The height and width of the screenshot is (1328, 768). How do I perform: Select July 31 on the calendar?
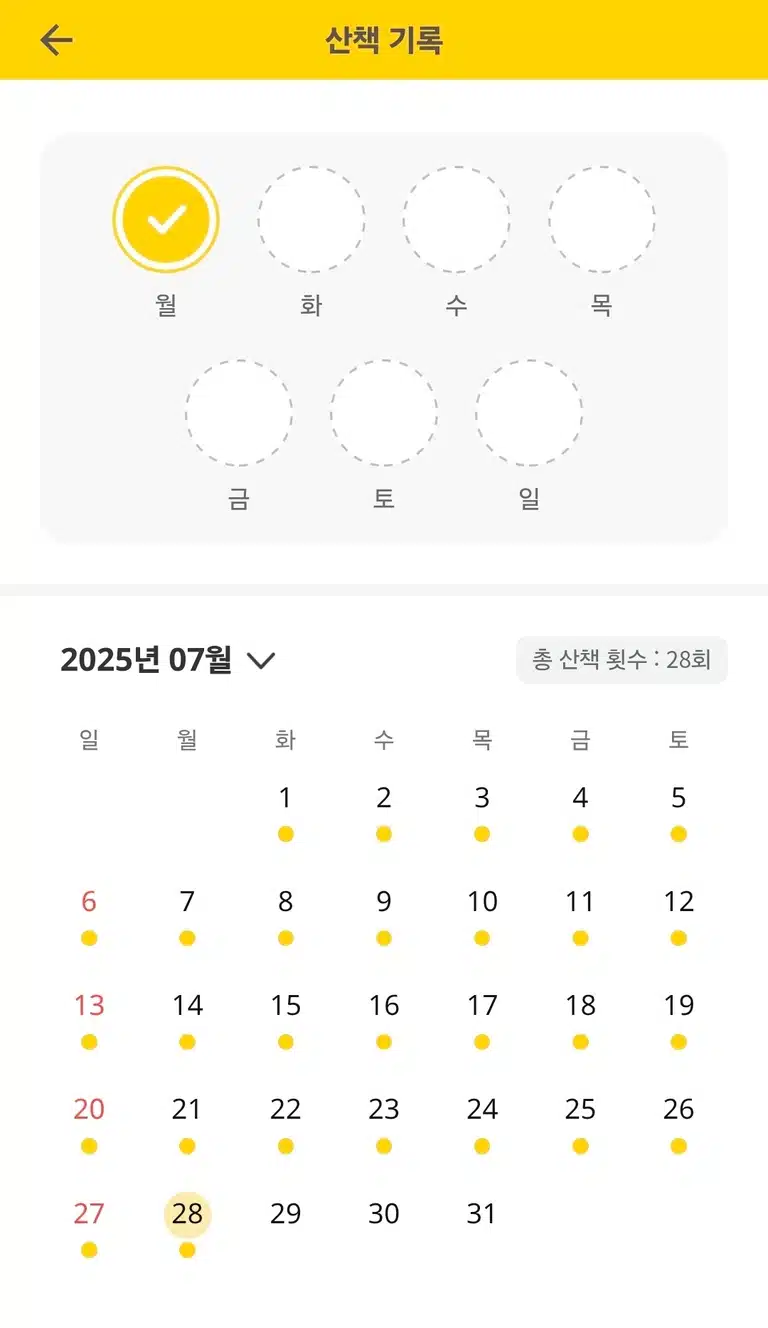point(482,1214)
